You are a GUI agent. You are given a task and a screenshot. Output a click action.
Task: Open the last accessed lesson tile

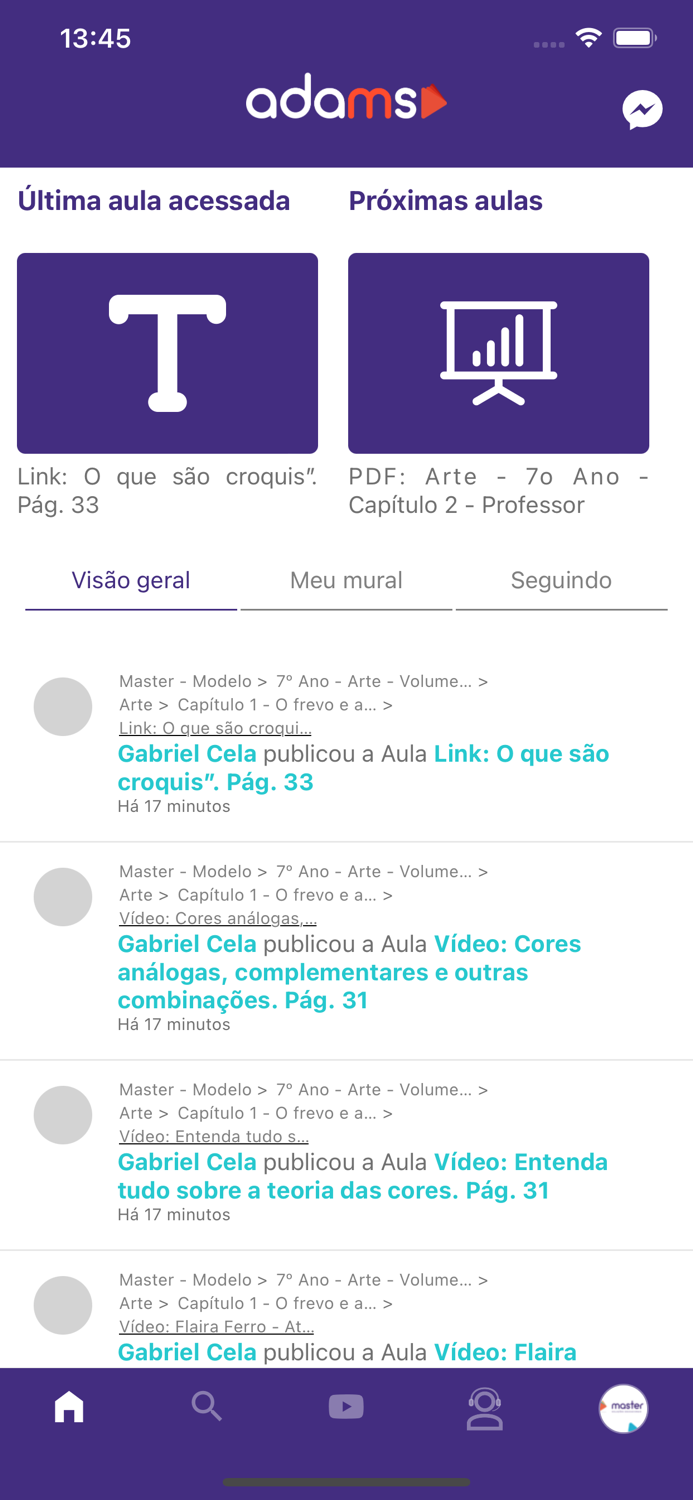[x=167, y=353]
